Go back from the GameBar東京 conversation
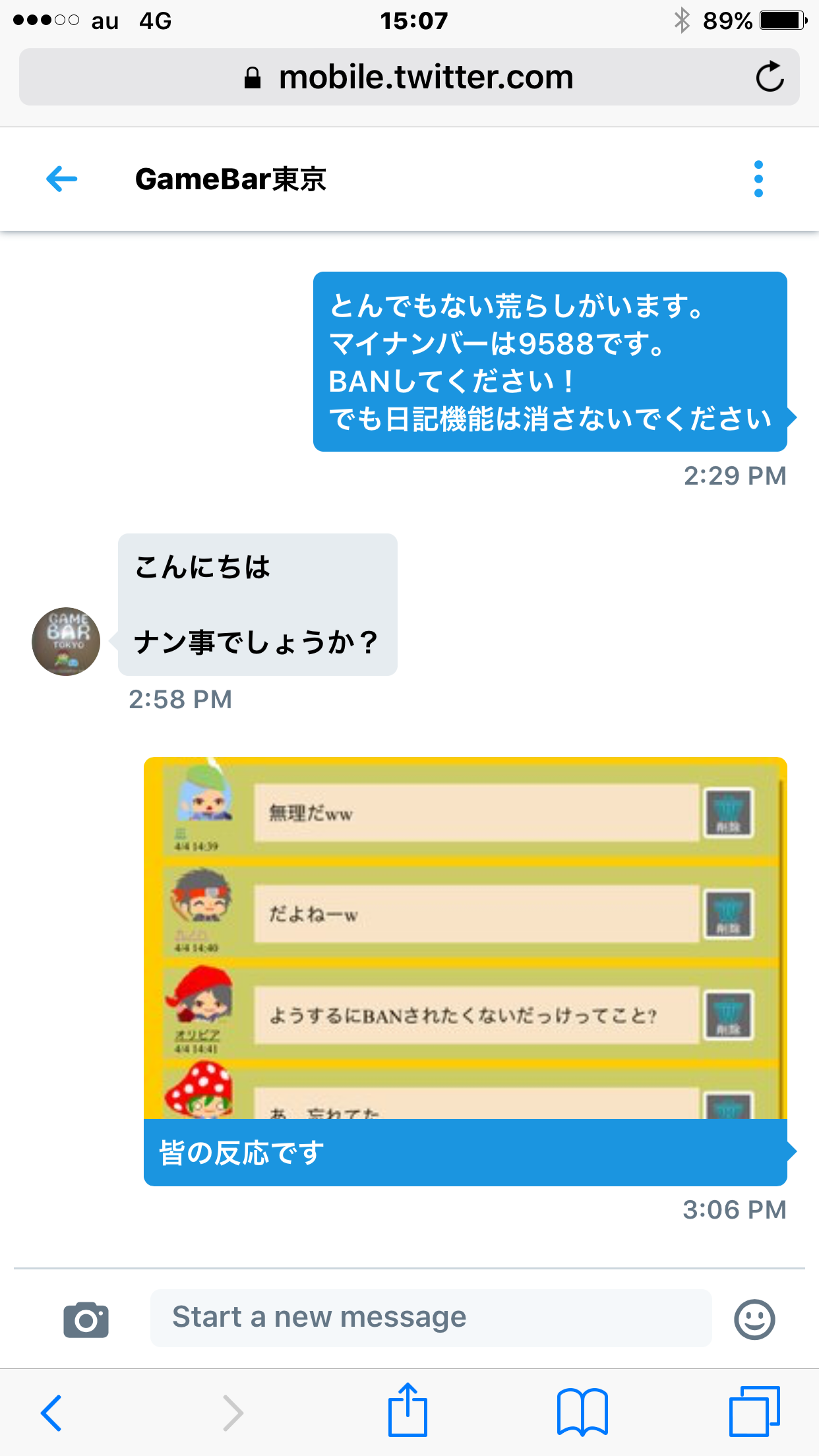This screenshot has width=819, height=1456. 62,179
